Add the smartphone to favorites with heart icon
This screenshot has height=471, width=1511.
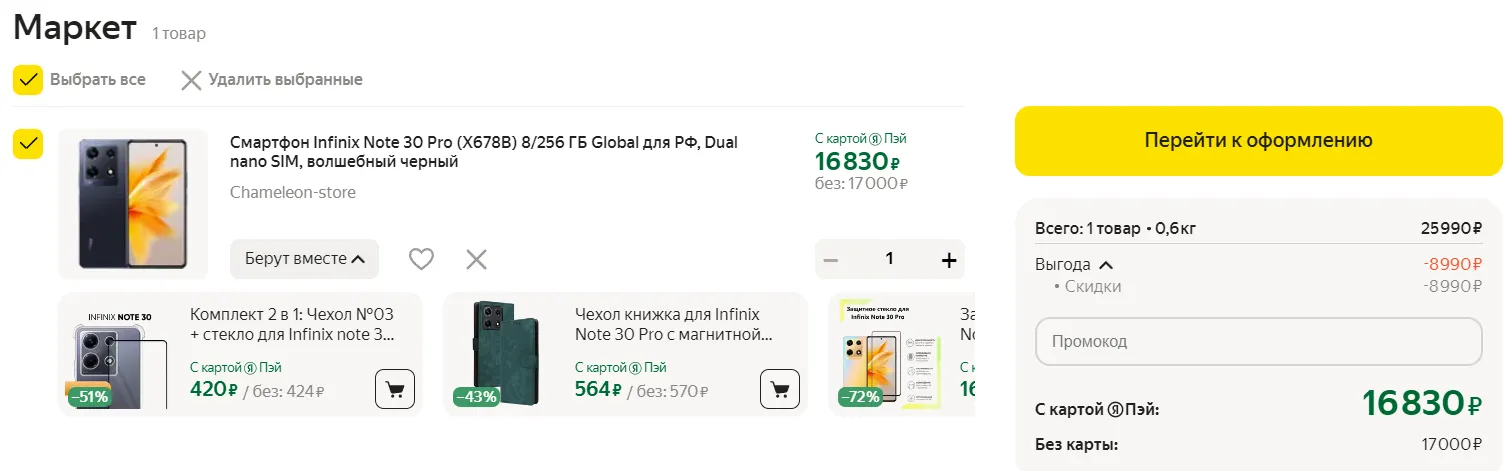(x=421, y=259)
